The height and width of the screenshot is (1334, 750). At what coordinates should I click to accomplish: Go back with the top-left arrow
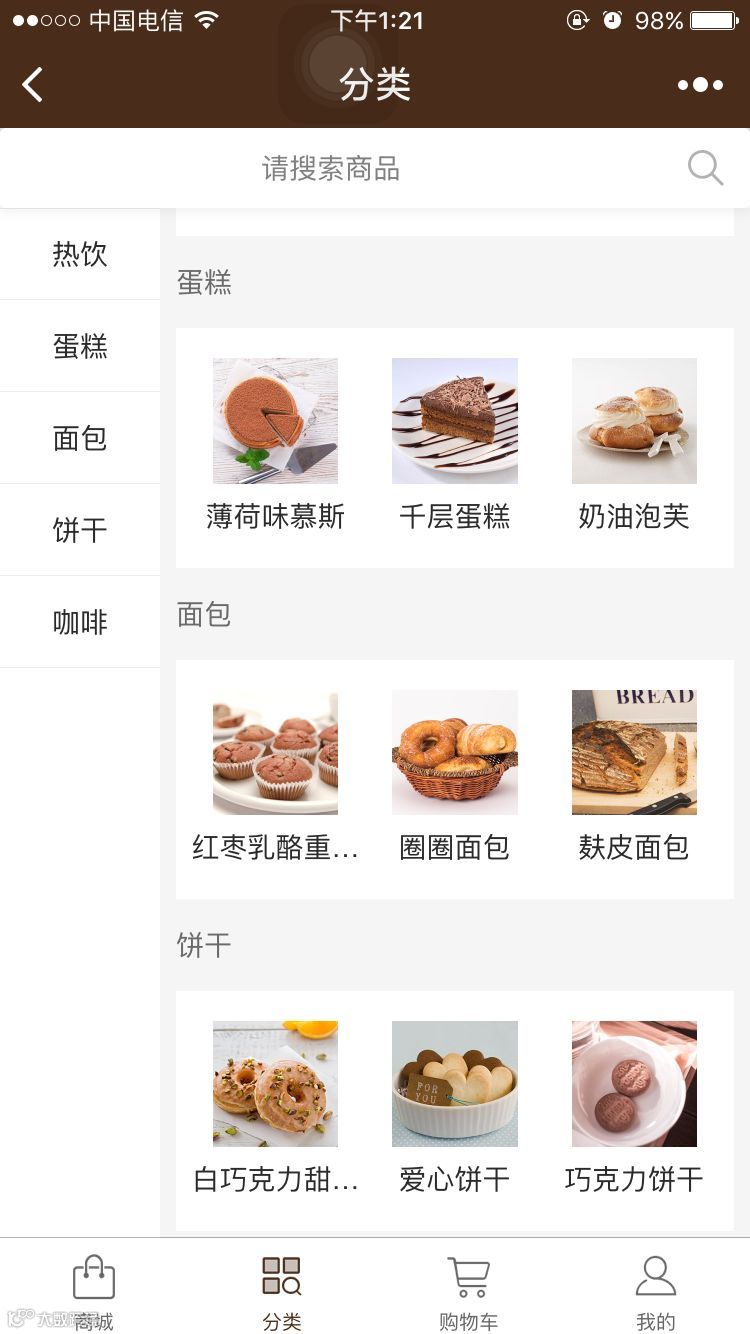pyautogui.click(x=33, y=85)
